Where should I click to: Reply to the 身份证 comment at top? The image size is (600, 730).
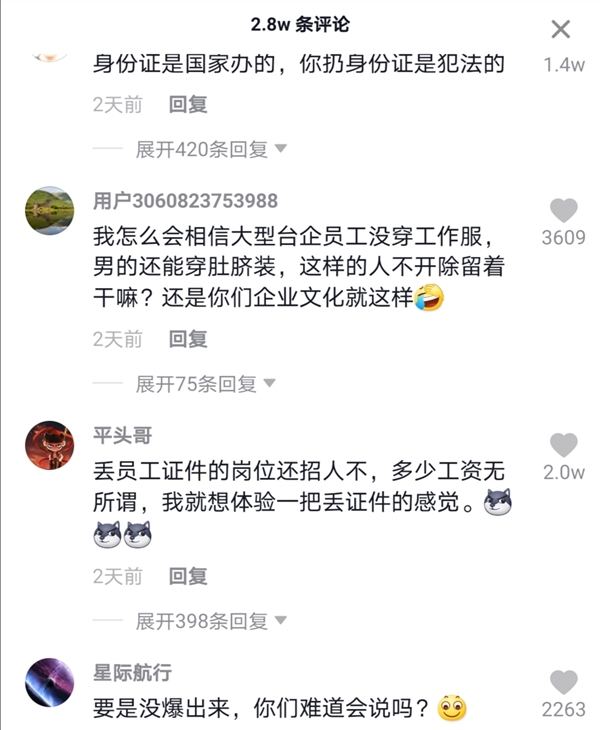click(187, 103)
